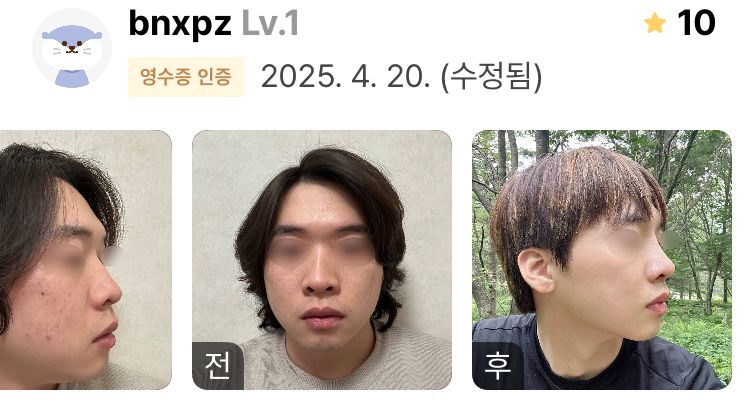Open the side-profile before photo

[x=85, y=260]
